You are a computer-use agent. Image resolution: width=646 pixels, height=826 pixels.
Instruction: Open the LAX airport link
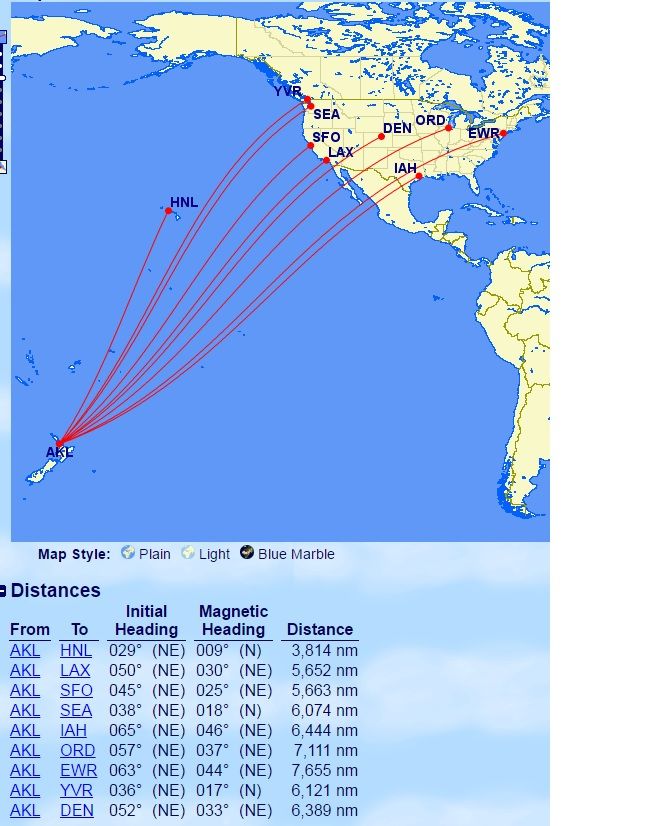coord(75,671)
